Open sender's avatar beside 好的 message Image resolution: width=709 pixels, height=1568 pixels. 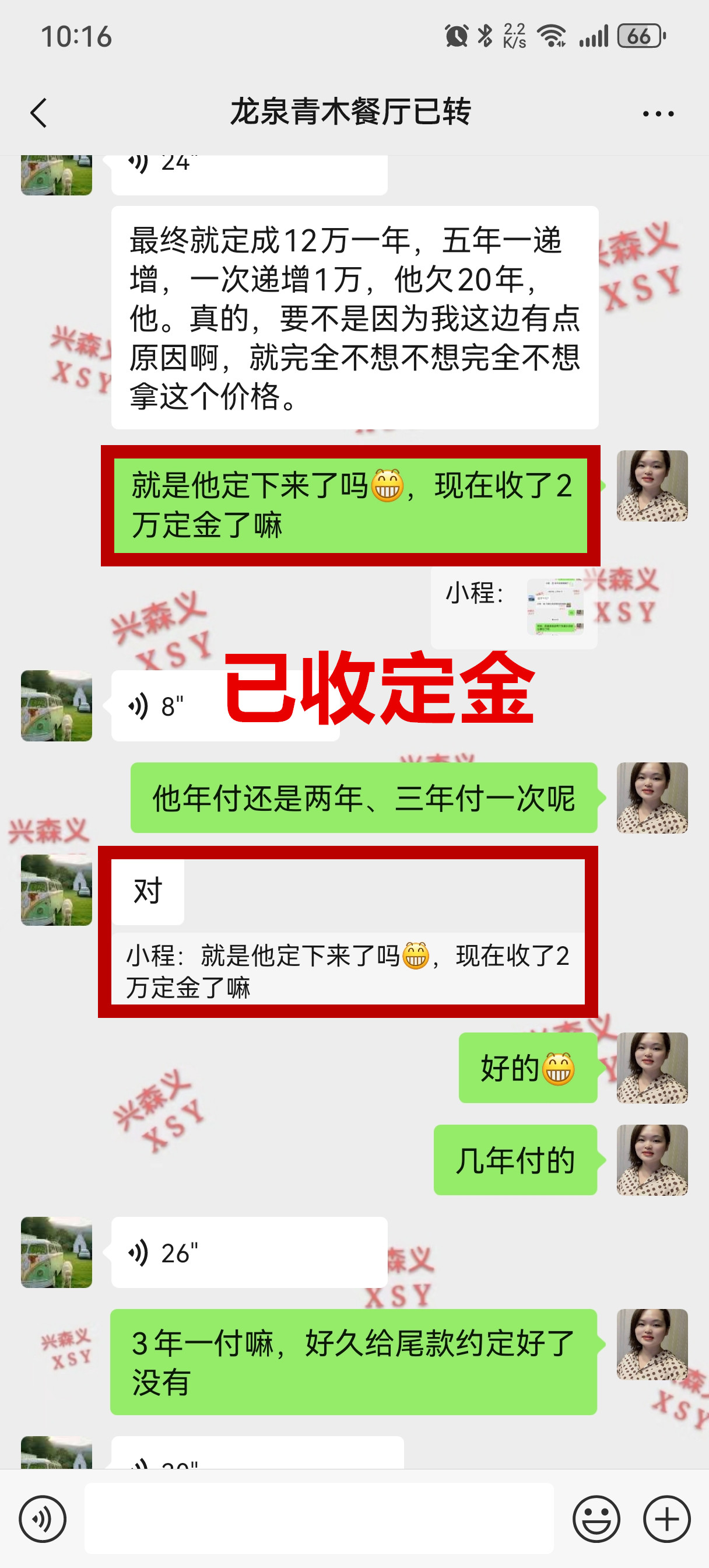click(x=652, y=1067)
